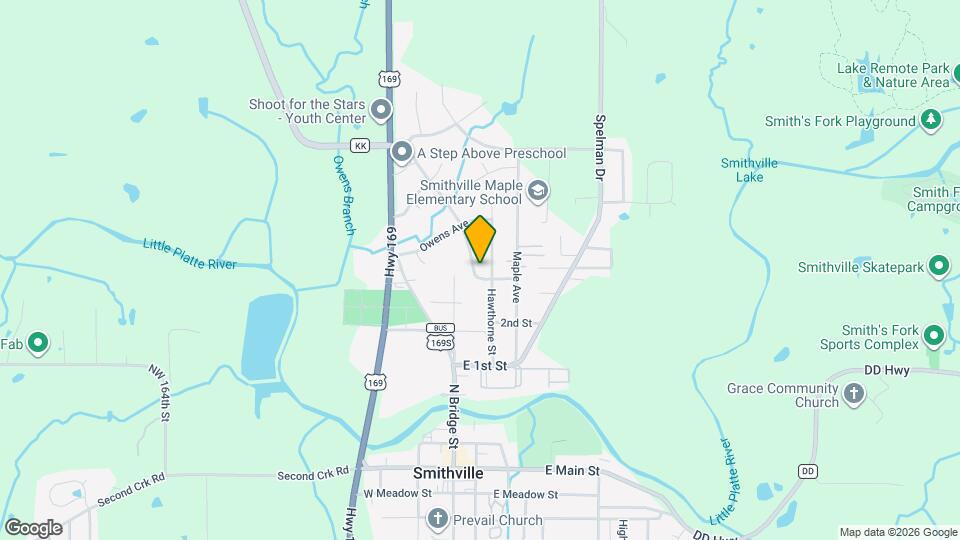Select A Step Above Preschool marker

pyautogui.click(x=402, y=153)
